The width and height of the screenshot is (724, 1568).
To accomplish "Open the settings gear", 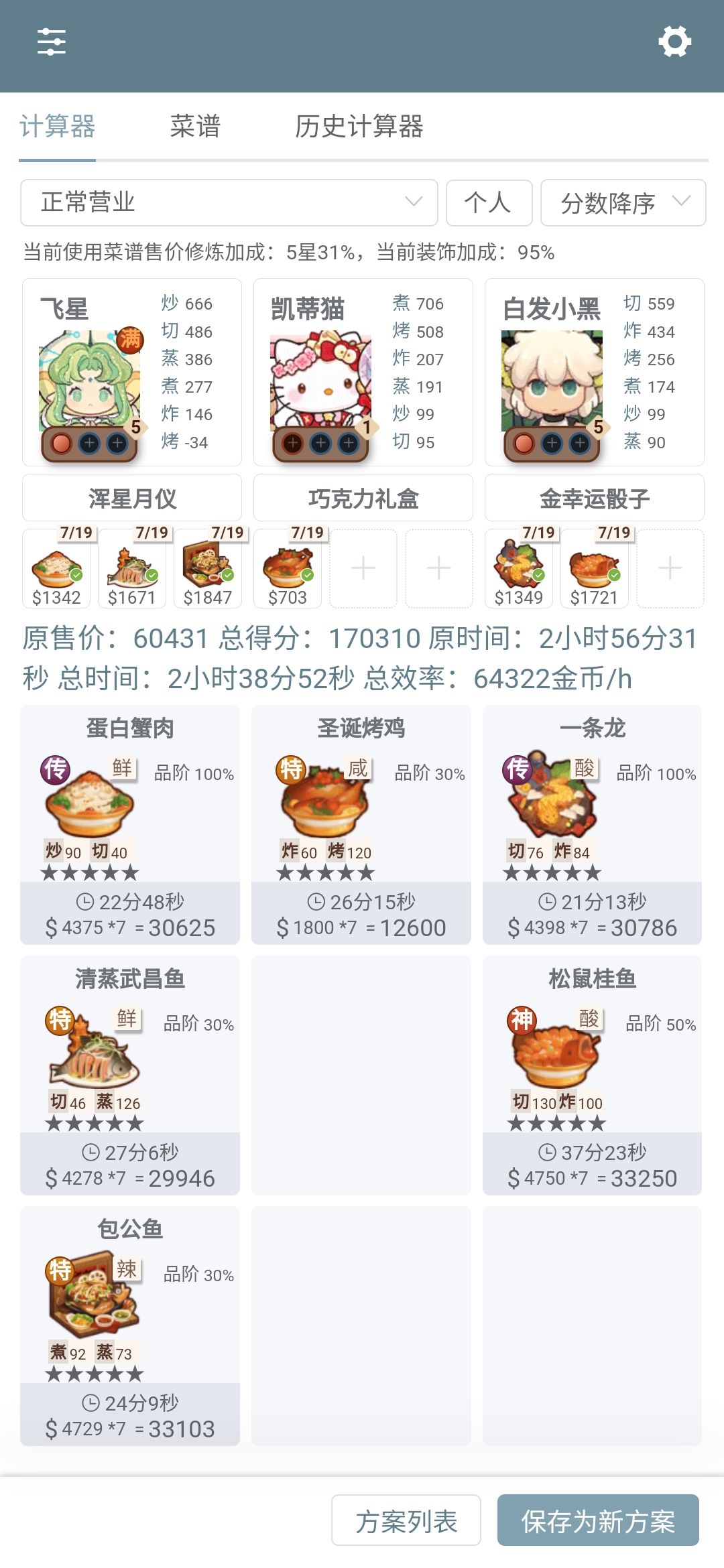I will coord(675,40).
